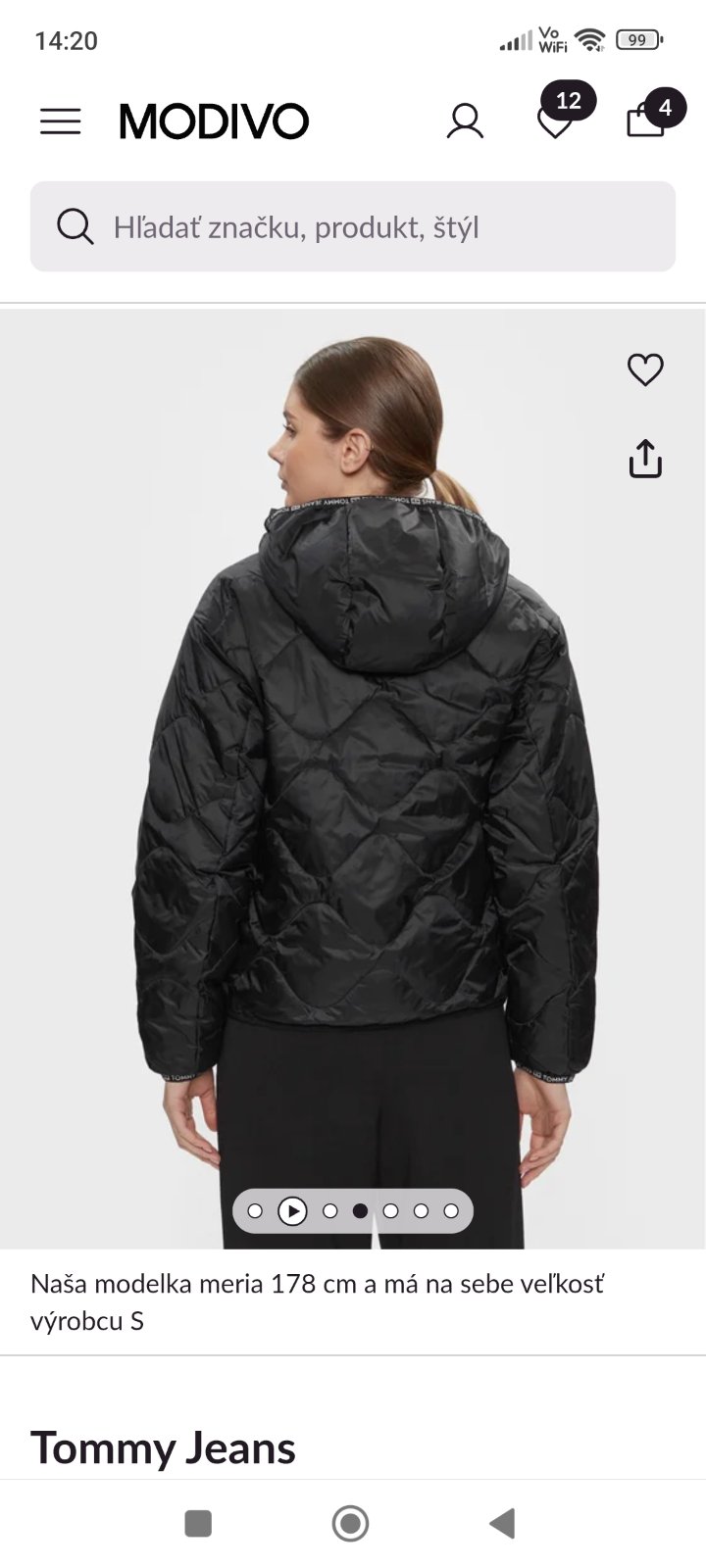Play the product video in the gallery
Screen dimensions: 706x1568
pyautogui.click(x=292, y=1211)
